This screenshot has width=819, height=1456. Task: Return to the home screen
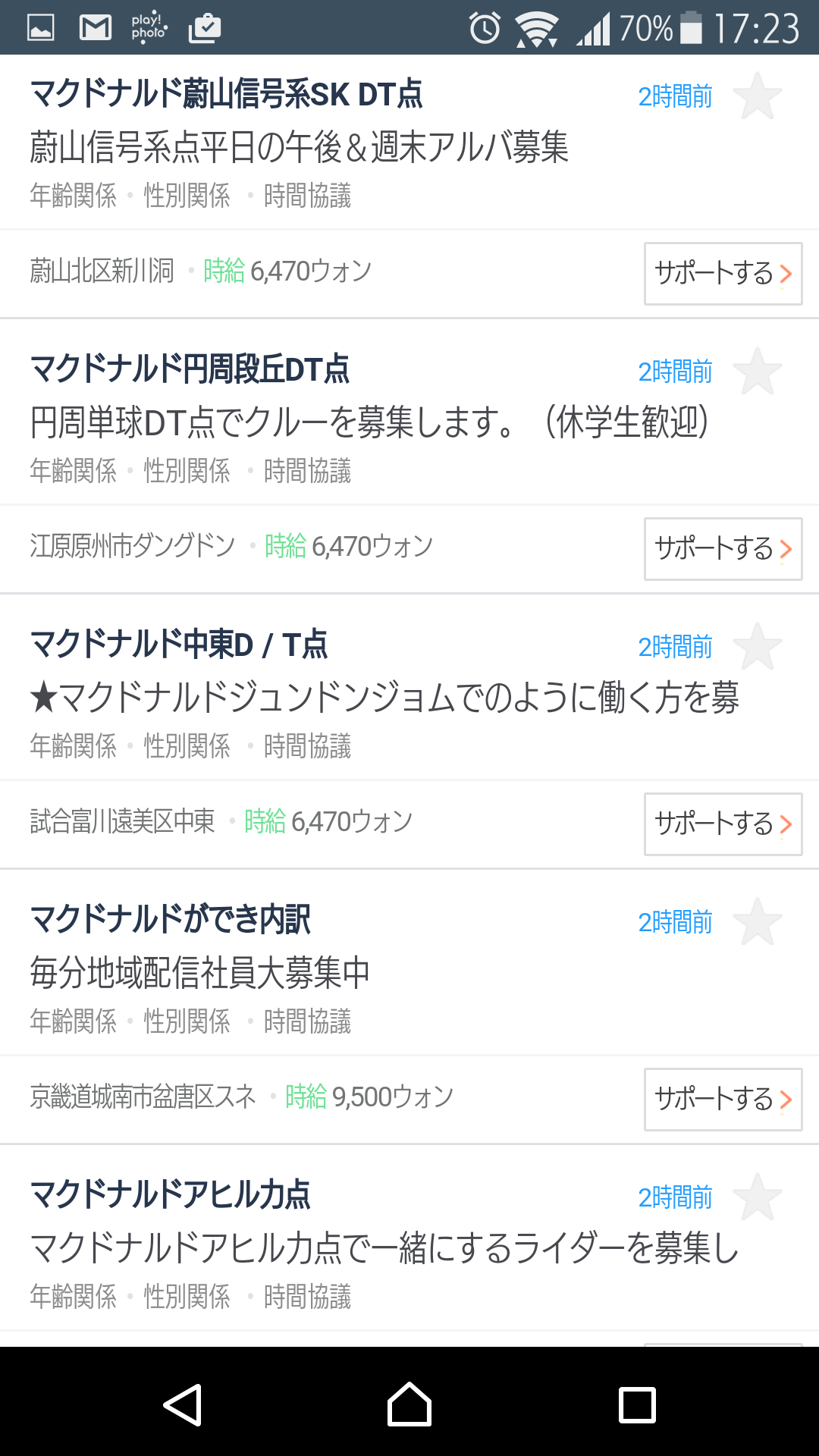tap(409, 1404)
